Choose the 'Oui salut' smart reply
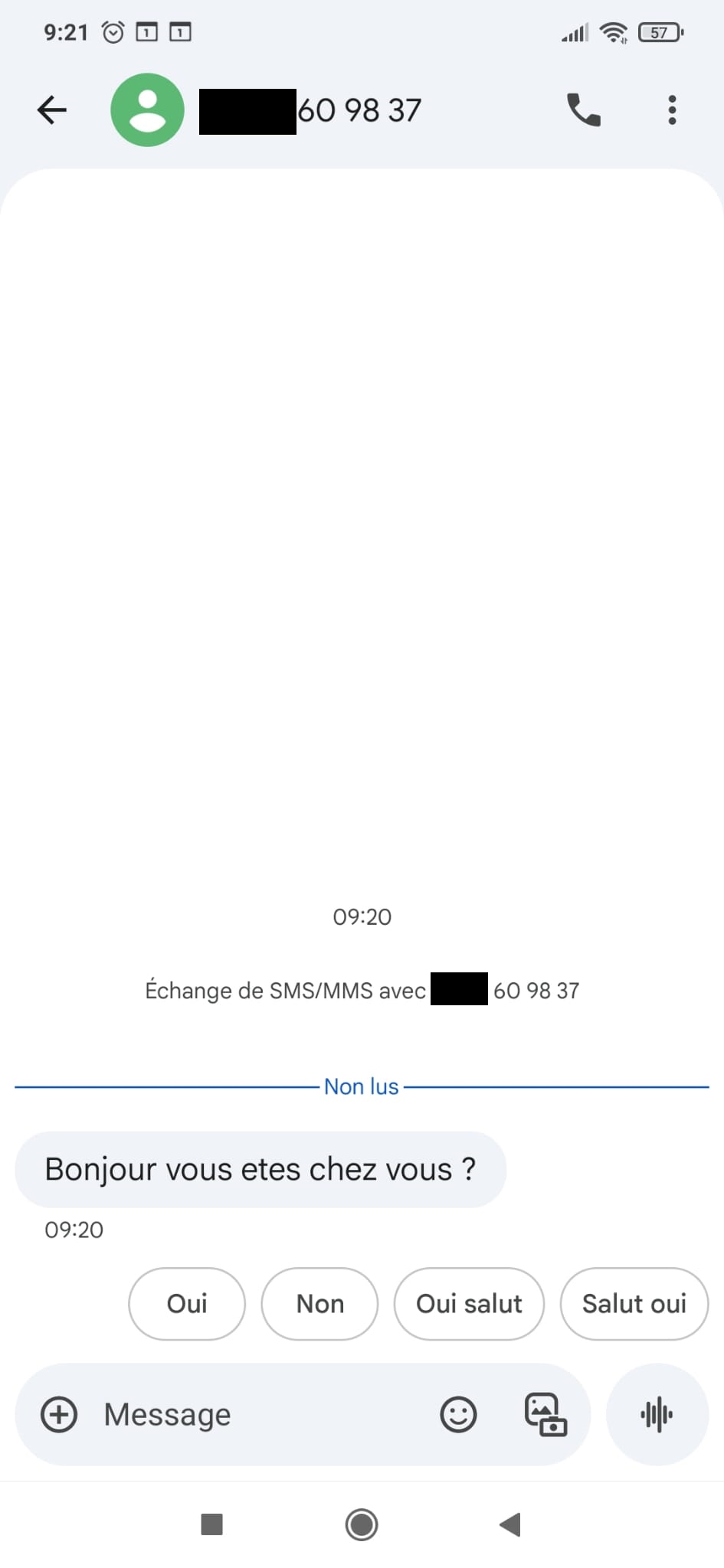Image resolution: width=724 pixels, height=1568 pixels. point(469,1304)
